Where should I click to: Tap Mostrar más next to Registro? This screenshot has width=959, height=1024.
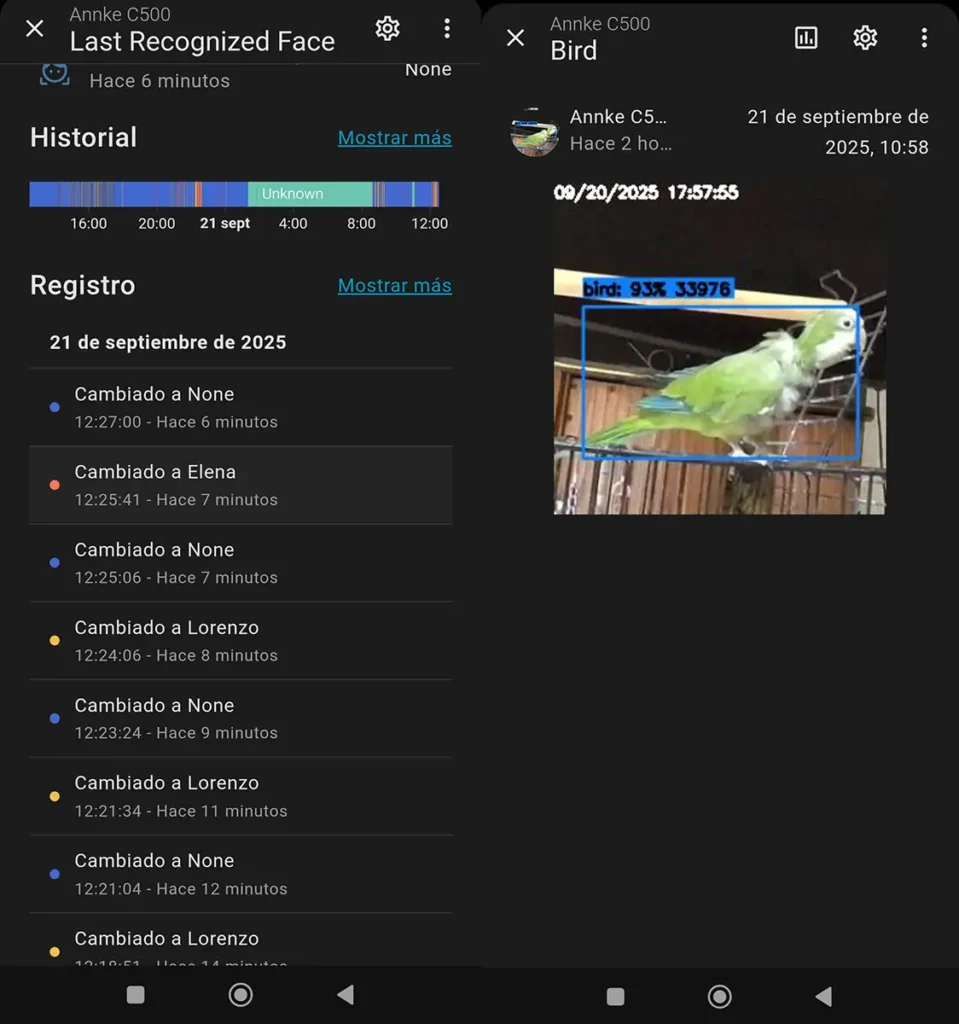(x=394, y=286)
